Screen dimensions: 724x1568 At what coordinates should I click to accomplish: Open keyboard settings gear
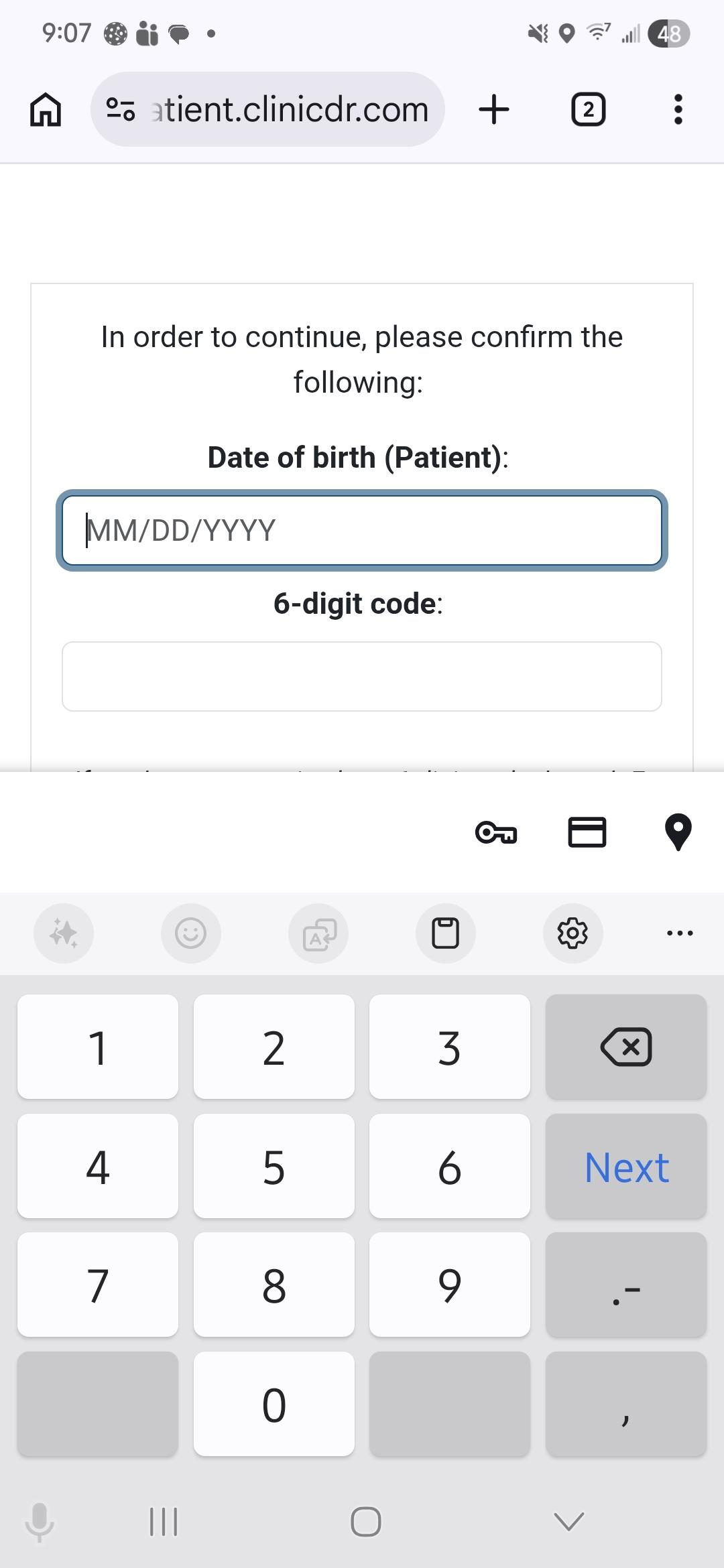click(x=572, y=933)
